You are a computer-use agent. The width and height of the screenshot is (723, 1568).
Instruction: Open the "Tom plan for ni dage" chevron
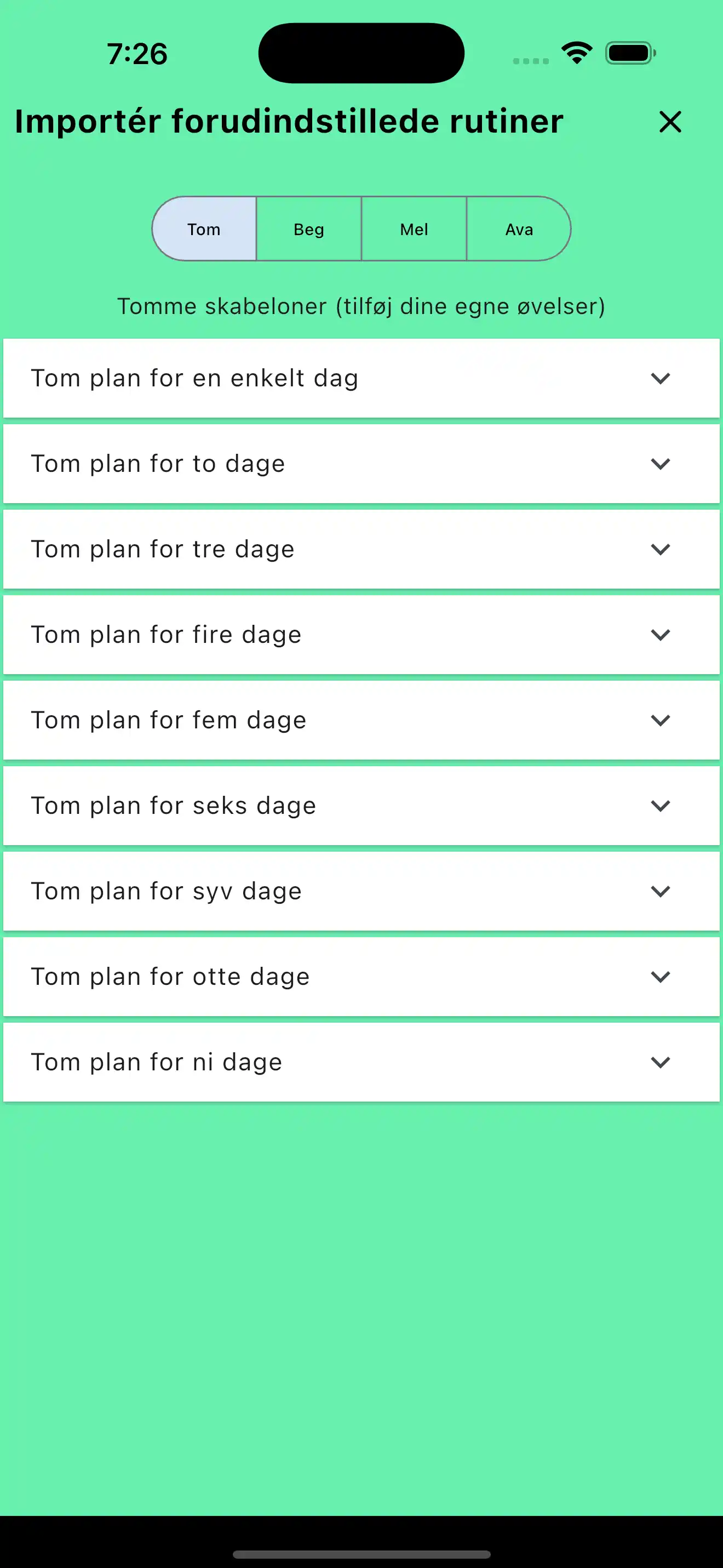coord(661,1062)
